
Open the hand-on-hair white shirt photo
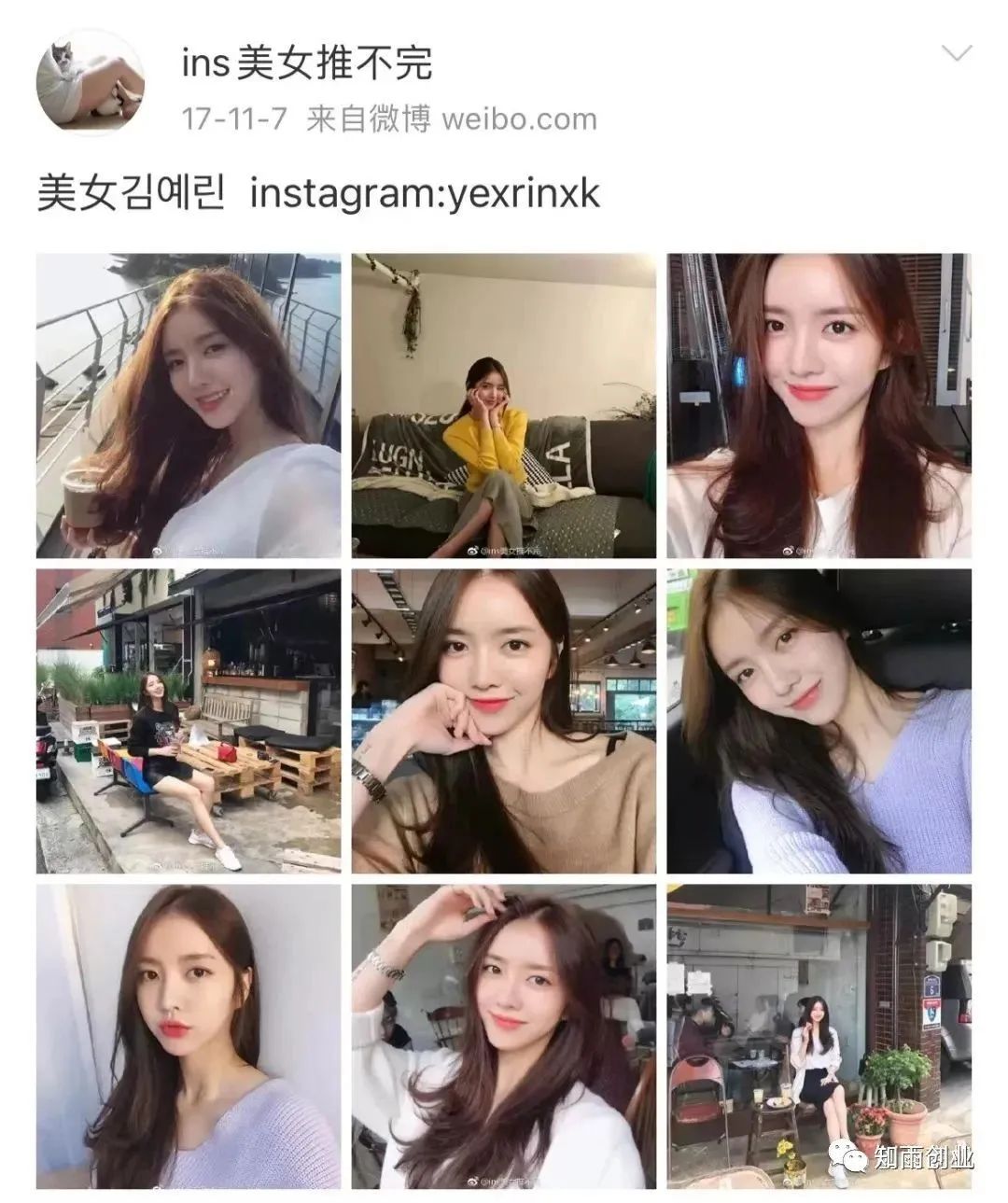click(504, 1036)
